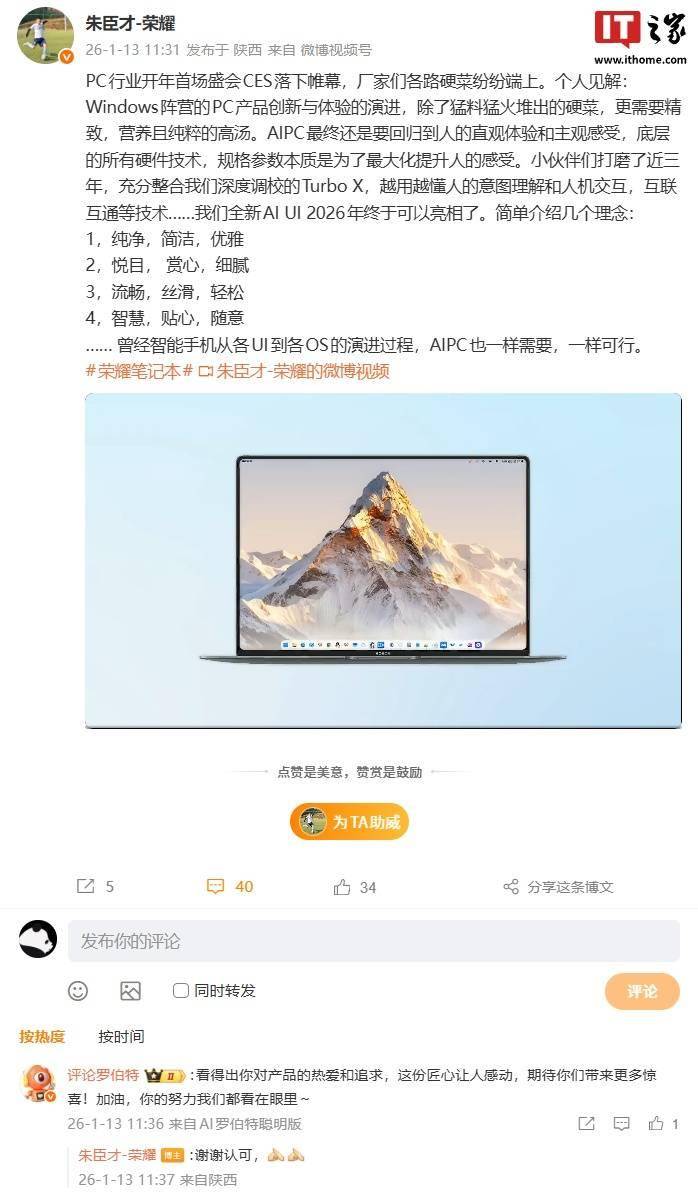Repost 评论罗伯特's comment
Viewport: 698px width, 1195px height.
pyautogui.click(x=587, y=1123)
